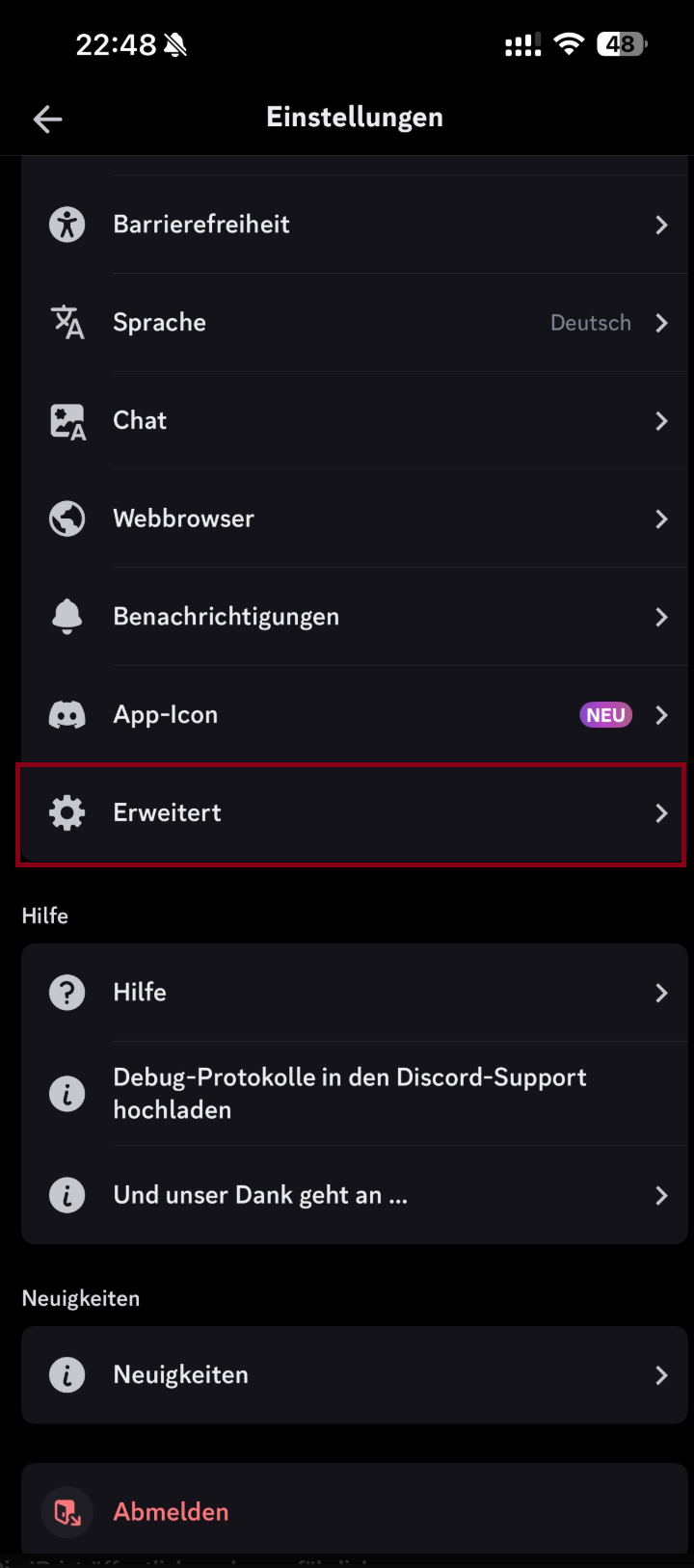Screen dimensions: 694x1568
Task: Open 'Und unser Dank geht an ...'
Action: click(x=347, y=1195)
